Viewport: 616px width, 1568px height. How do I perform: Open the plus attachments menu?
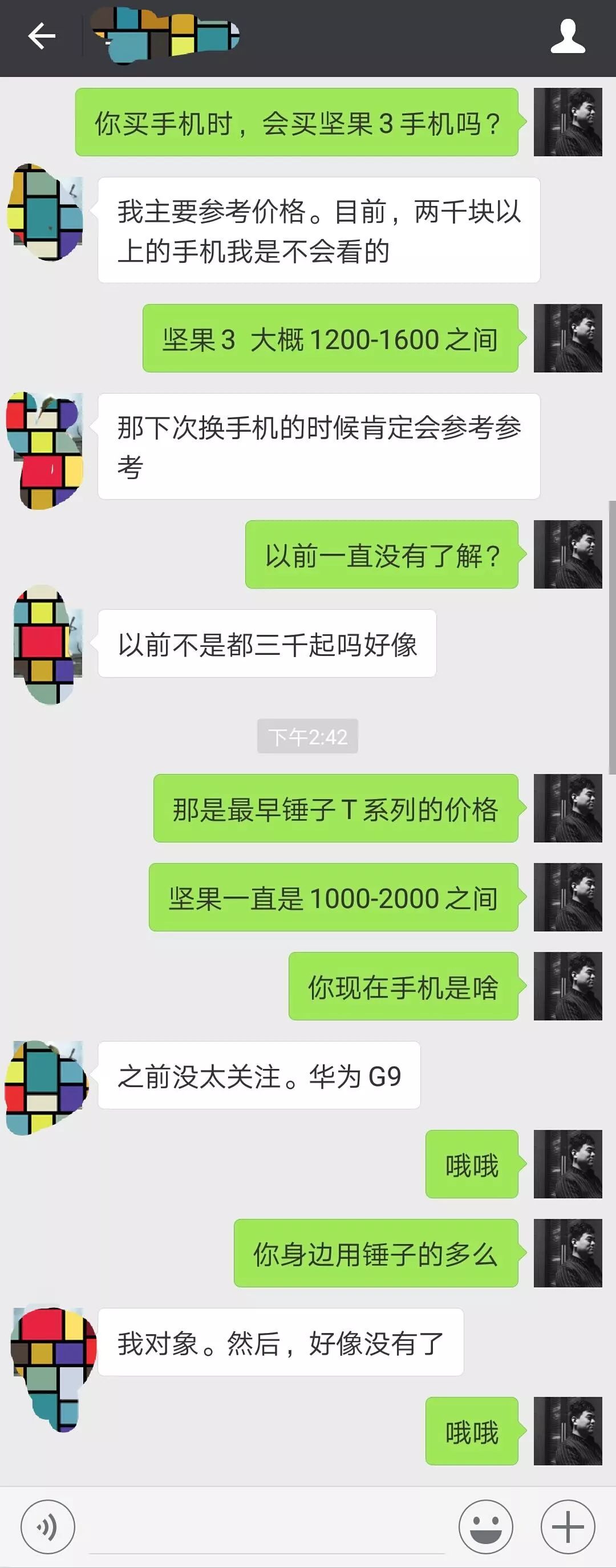(568, 1526)
